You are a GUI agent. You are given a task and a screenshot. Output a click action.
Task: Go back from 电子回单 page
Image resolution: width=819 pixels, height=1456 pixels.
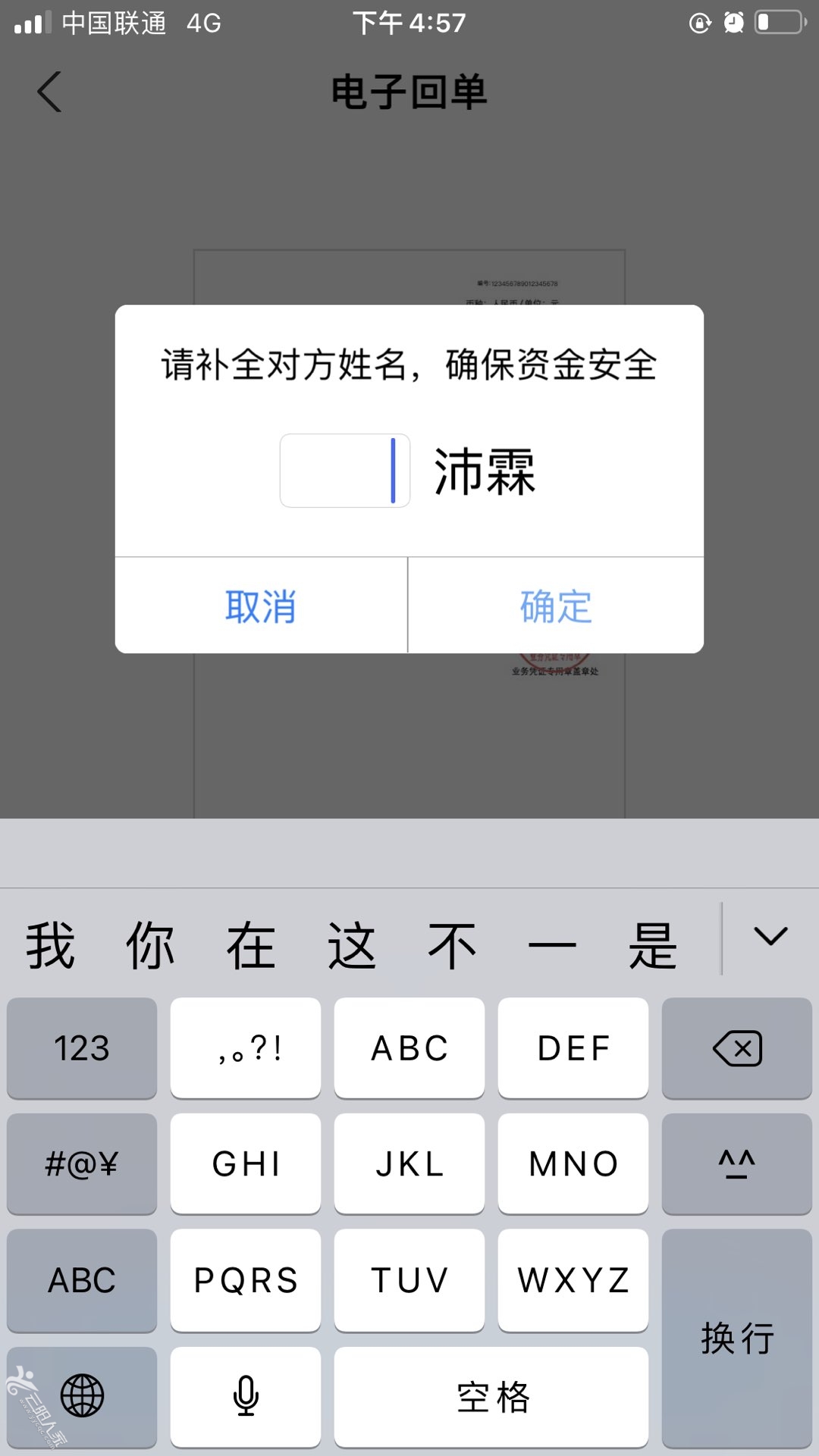[50, 92]
